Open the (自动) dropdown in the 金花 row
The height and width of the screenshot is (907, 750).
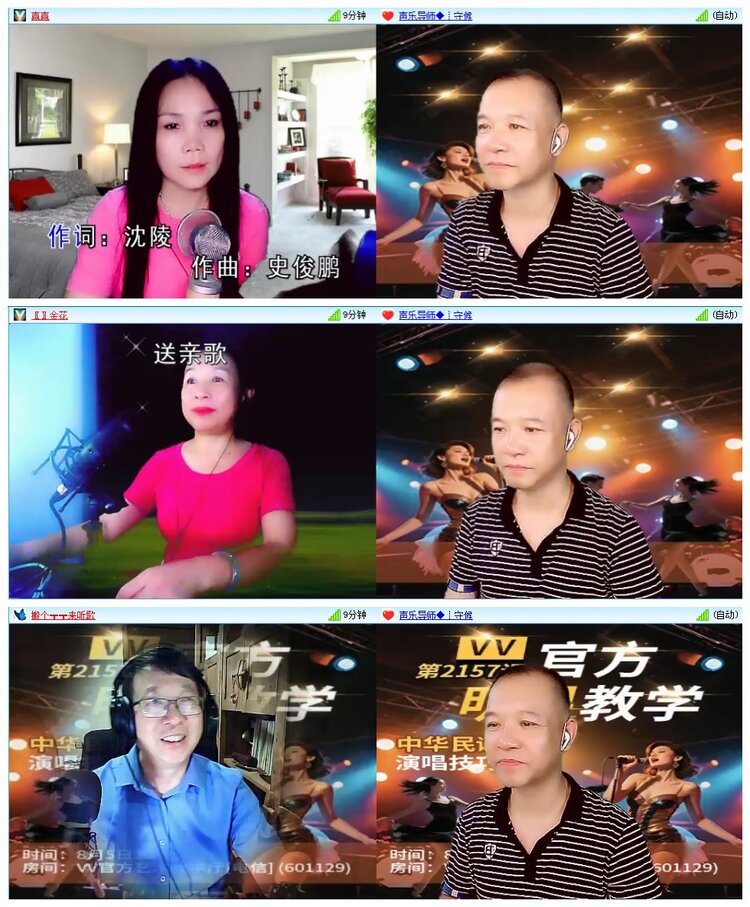click(725, 314)
